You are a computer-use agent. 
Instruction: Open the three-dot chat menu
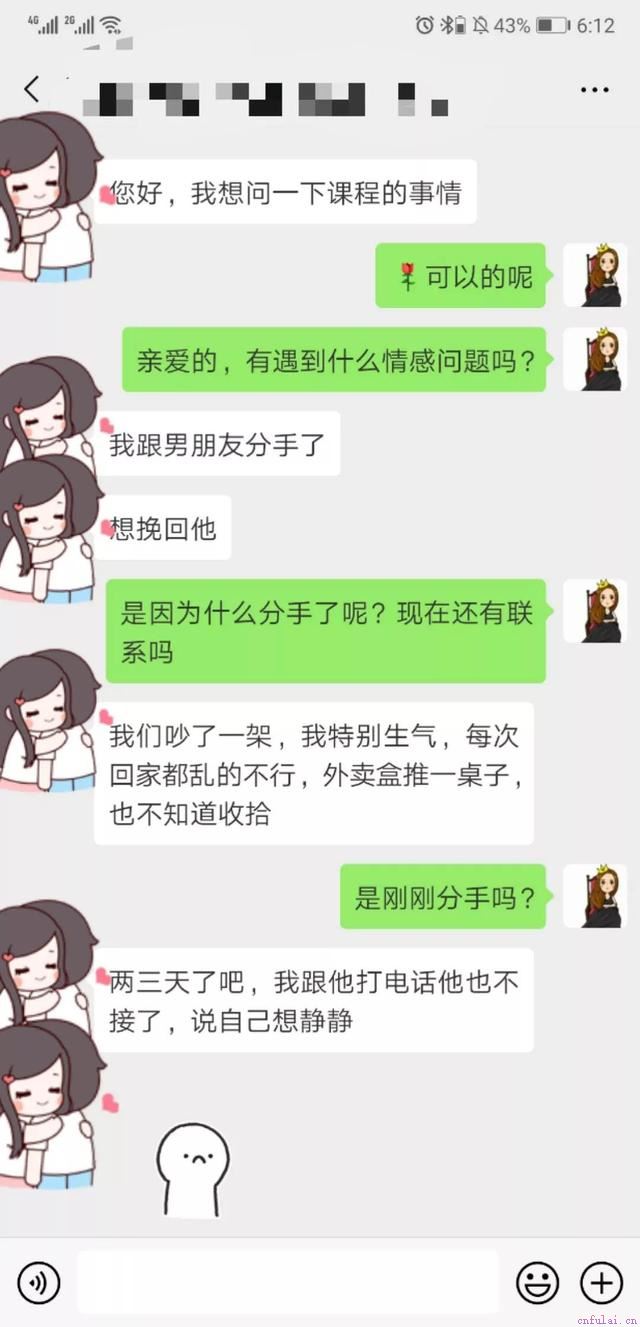point(594,90)
